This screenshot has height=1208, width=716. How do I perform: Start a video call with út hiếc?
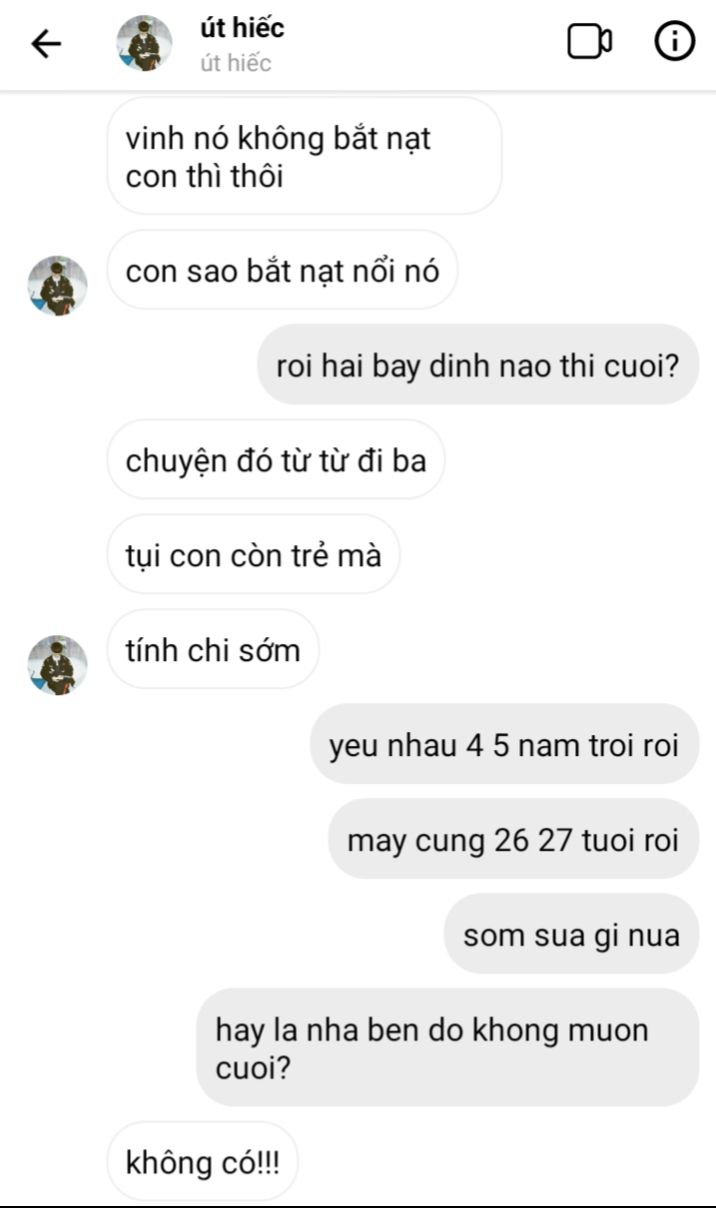coord(589,42)
